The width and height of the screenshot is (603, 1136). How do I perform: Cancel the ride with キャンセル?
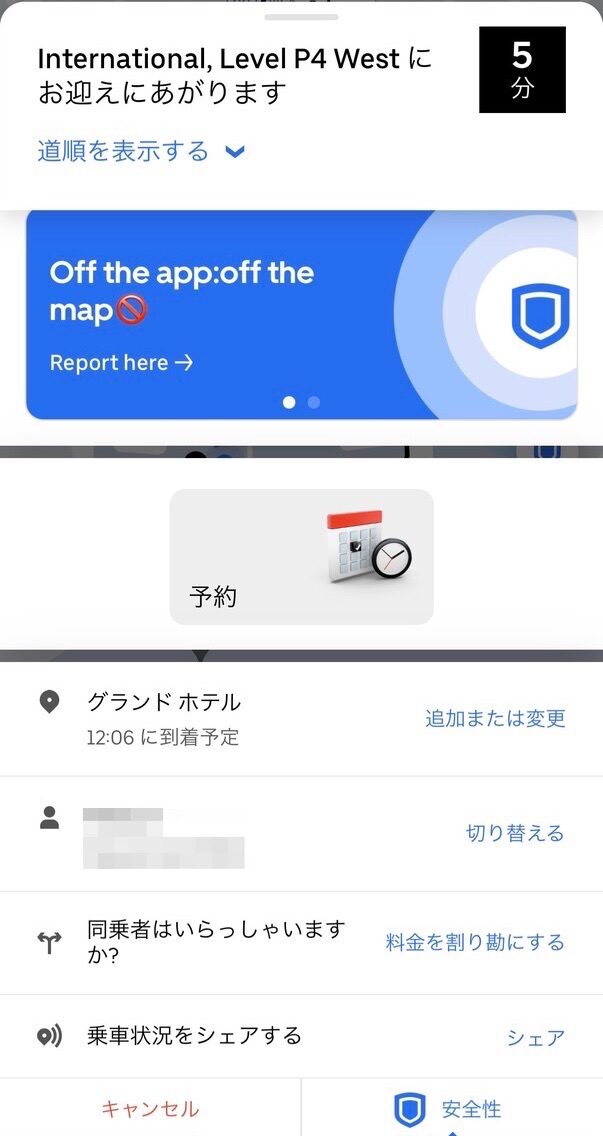(150, 1108)
